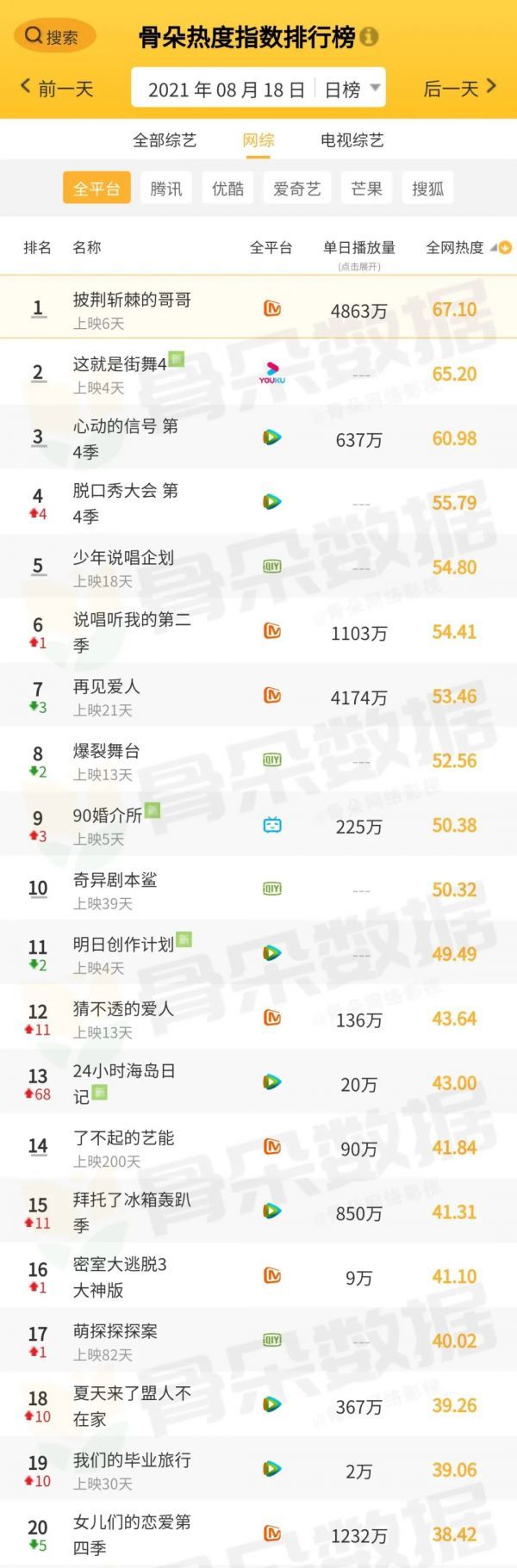Open the 这就是街舞4 row
This screenshot has width=517, height=1568.
(x=120, y=364)
